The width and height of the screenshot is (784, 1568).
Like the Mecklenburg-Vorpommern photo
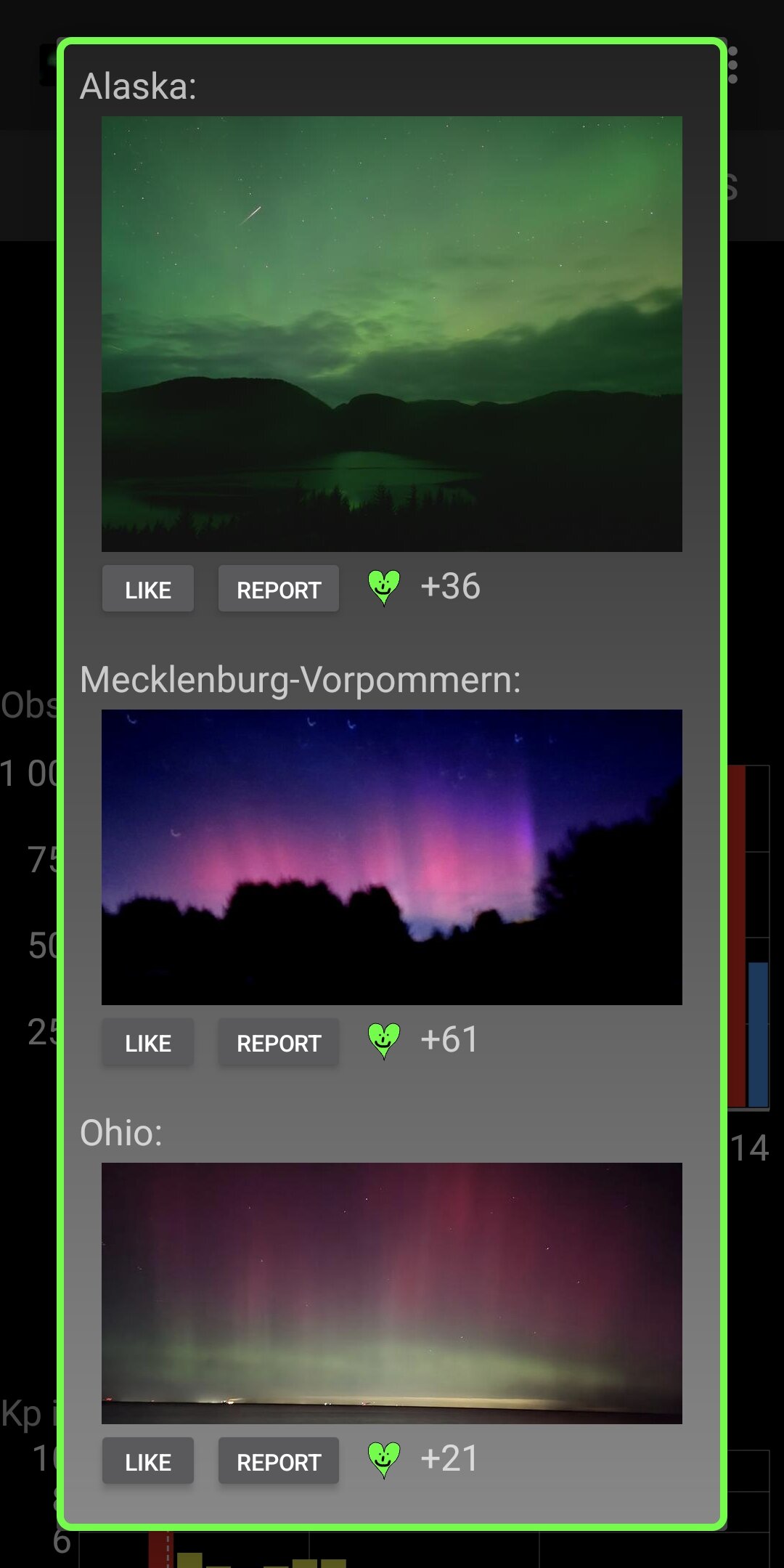pyautogui.click(x=148, y=1042)
